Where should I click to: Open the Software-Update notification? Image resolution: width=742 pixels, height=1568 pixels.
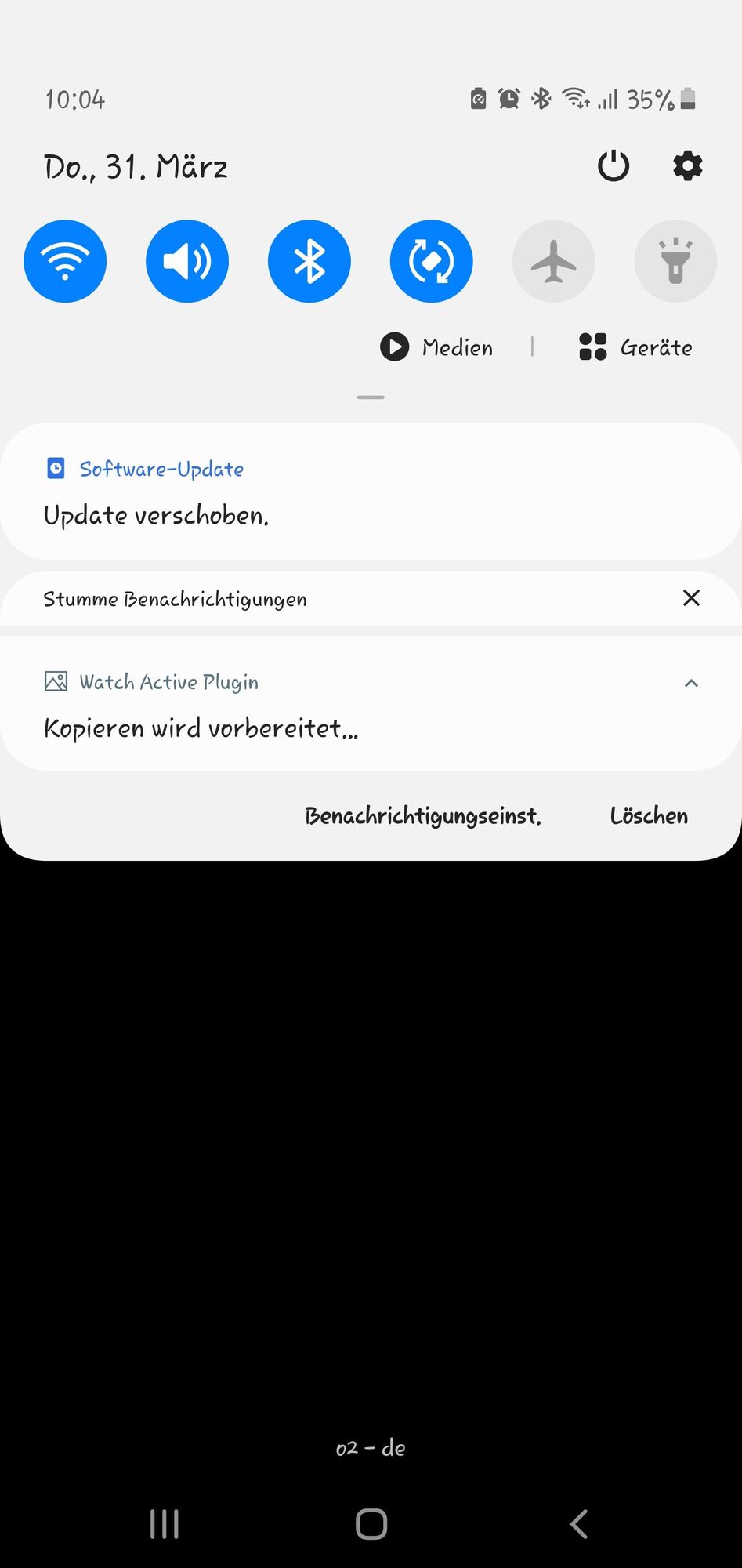point(371,492)
